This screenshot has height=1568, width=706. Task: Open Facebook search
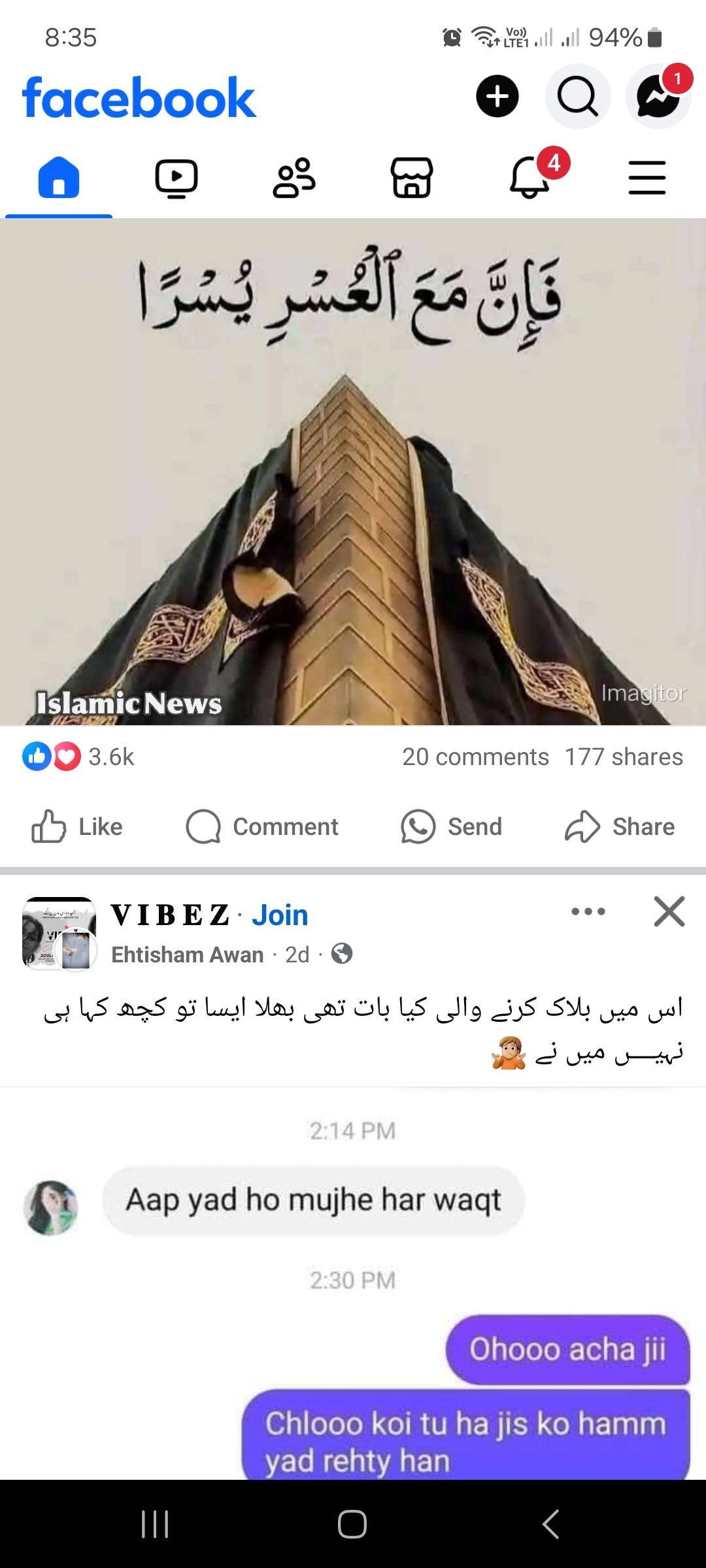578,97
